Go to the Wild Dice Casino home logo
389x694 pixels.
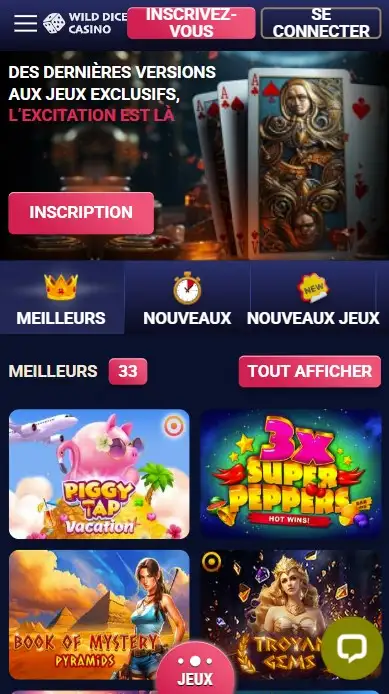pos(85,23)
